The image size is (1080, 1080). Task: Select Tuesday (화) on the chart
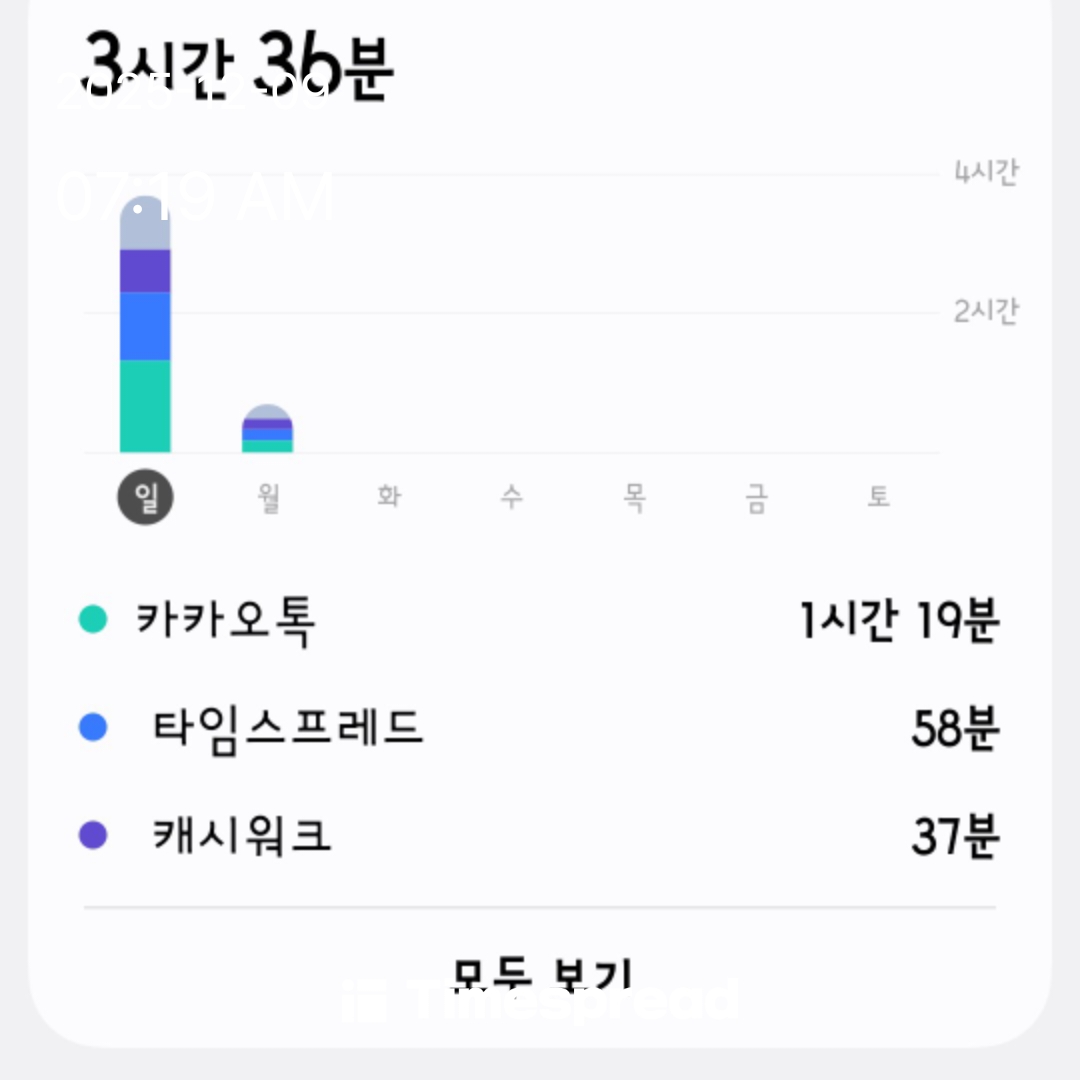[x=389, y=497]
